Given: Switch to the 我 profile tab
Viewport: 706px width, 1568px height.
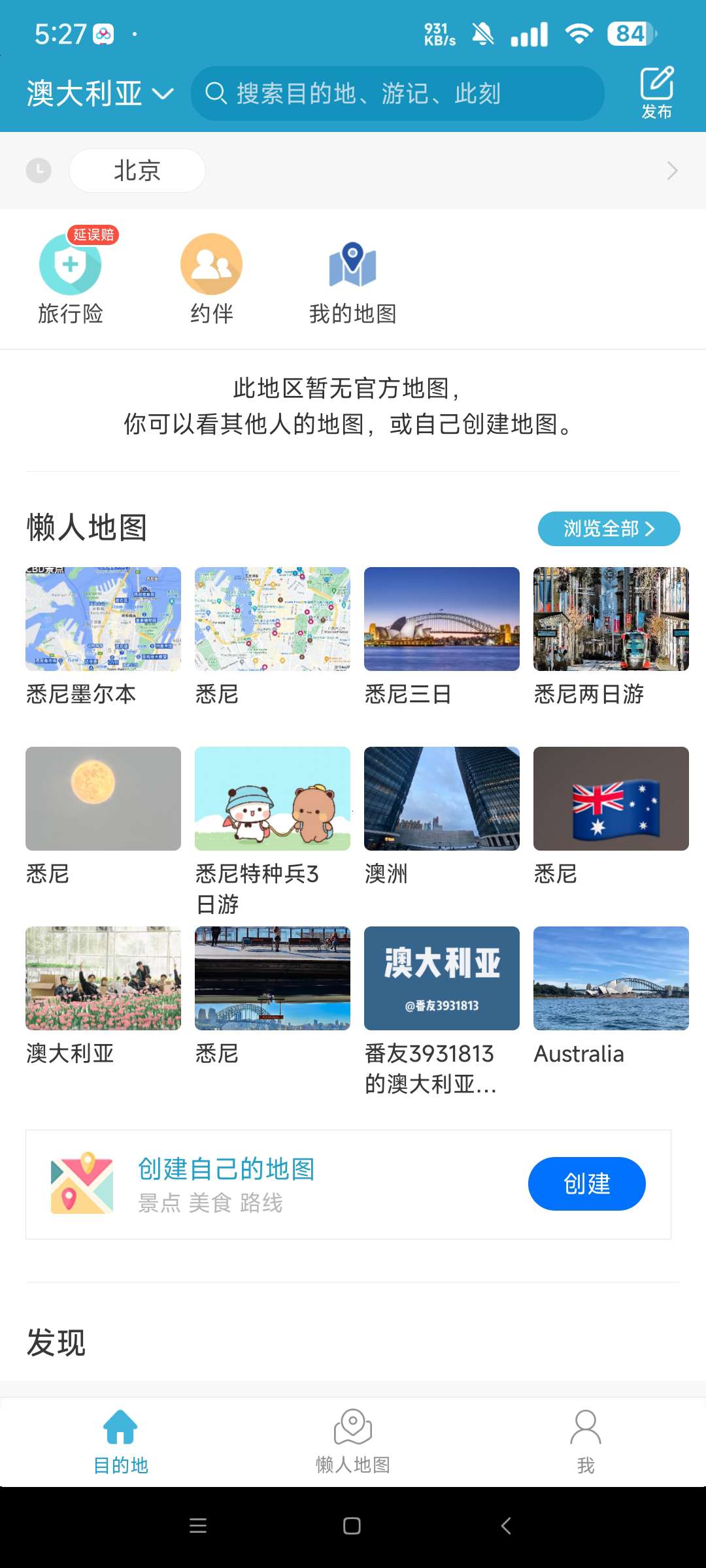Looking at the screenshot, I should [586, 1441].
